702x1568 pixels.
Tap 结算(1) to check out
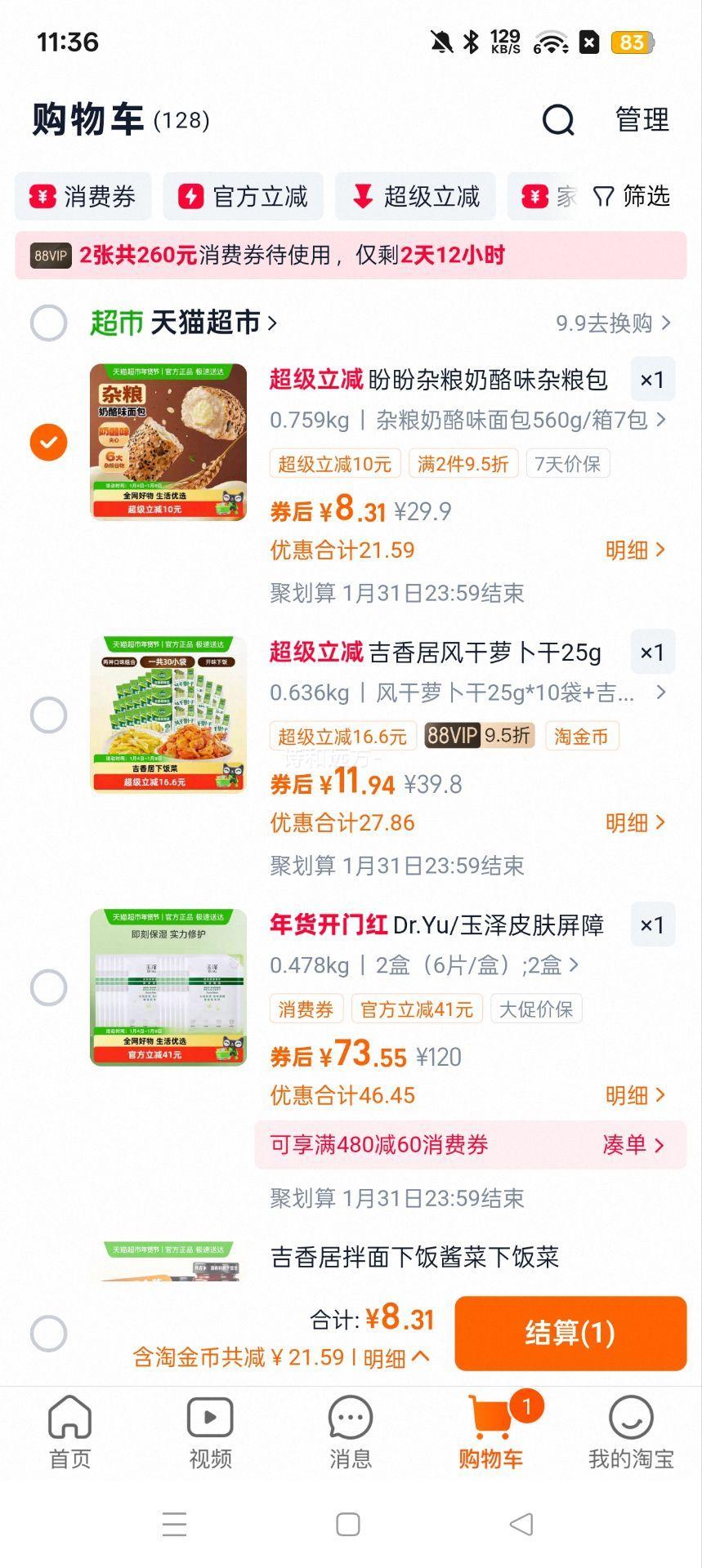(570, 1333)
